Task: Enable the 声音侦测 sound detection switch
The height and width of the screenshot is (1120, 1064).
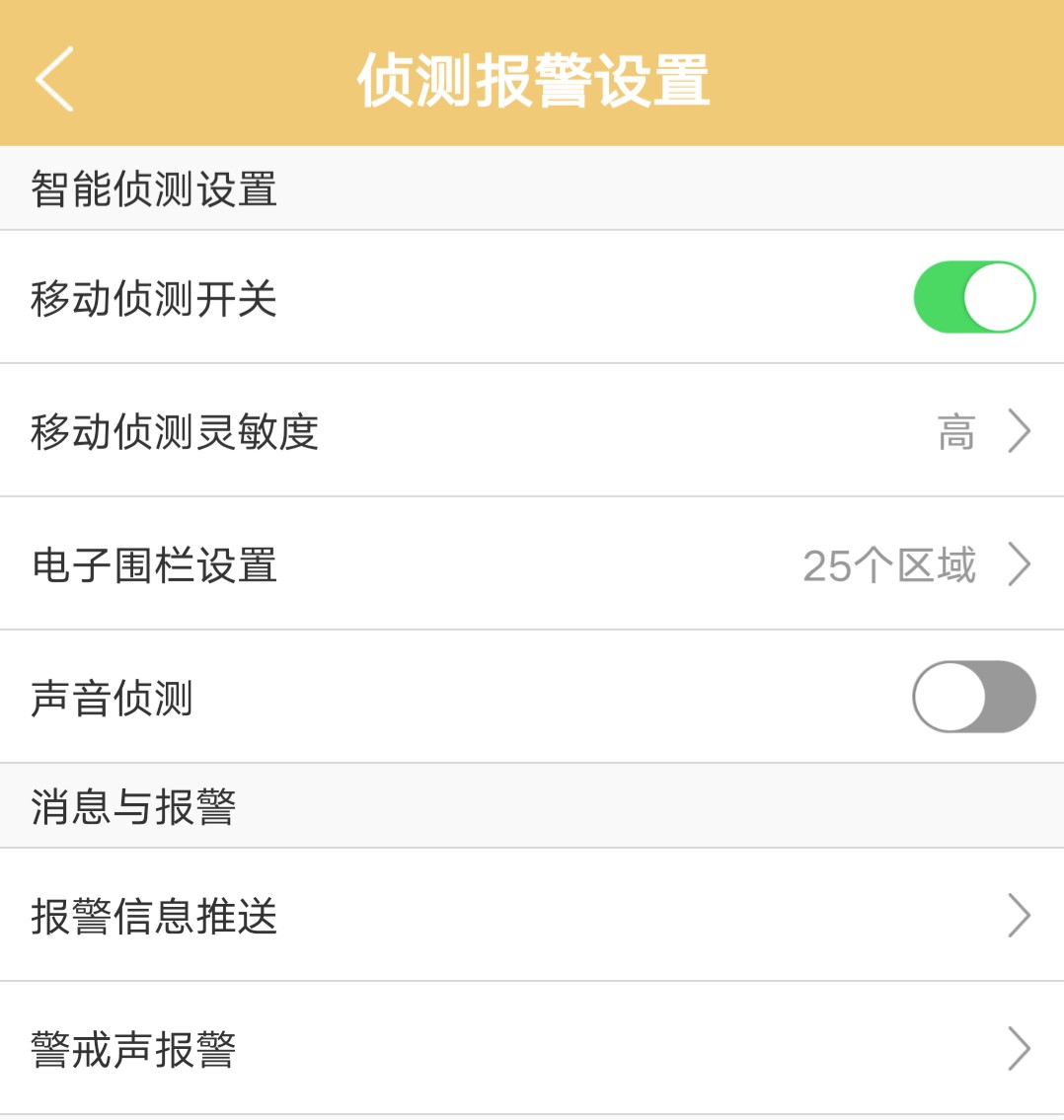Action: [973, 697]
